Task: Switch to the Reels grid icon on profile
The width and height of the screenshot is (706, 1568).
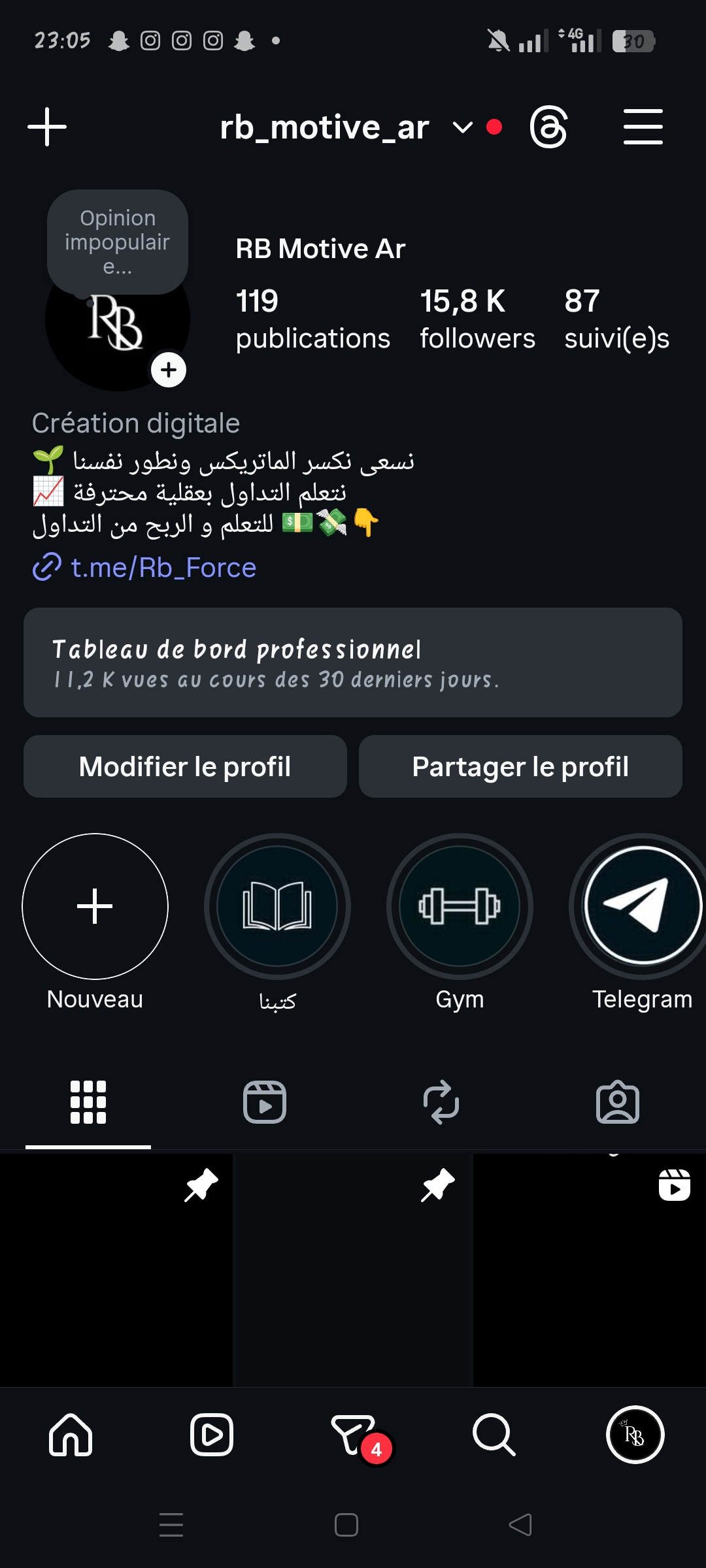Action: (x=265, y=1103)
